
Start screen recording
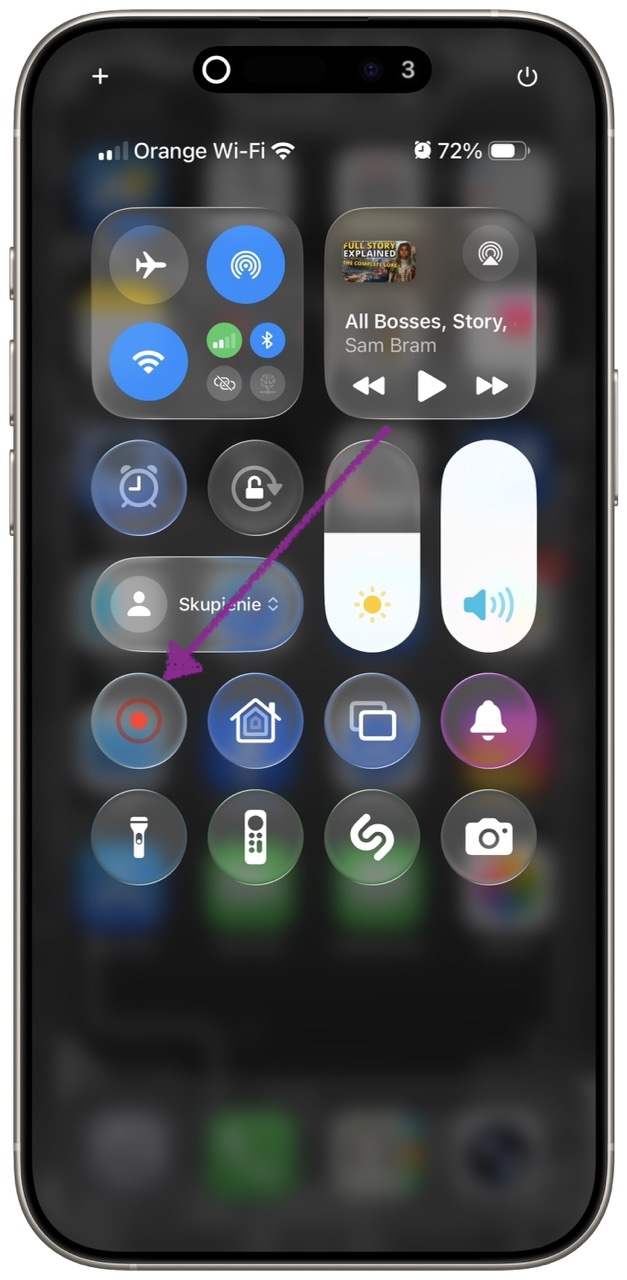coord(138,721)
